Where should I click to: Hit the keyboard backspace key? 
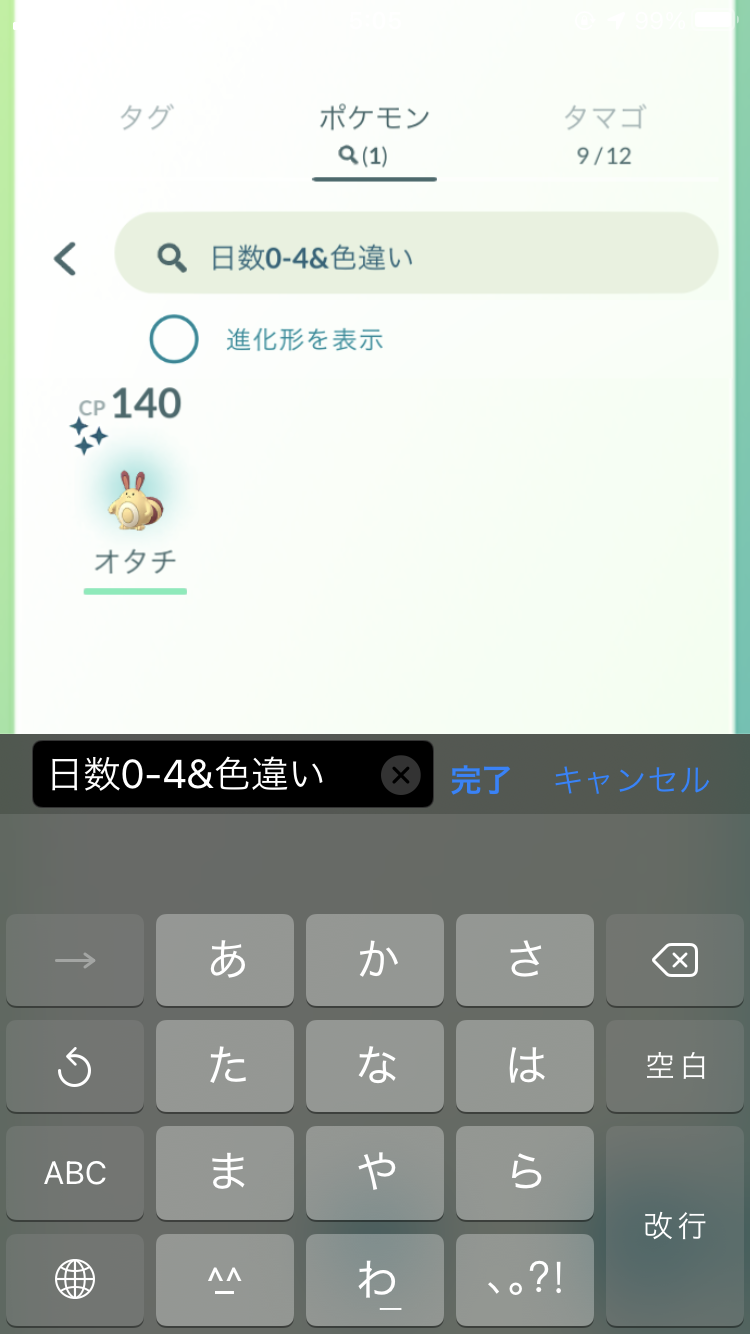click(675, 961)
